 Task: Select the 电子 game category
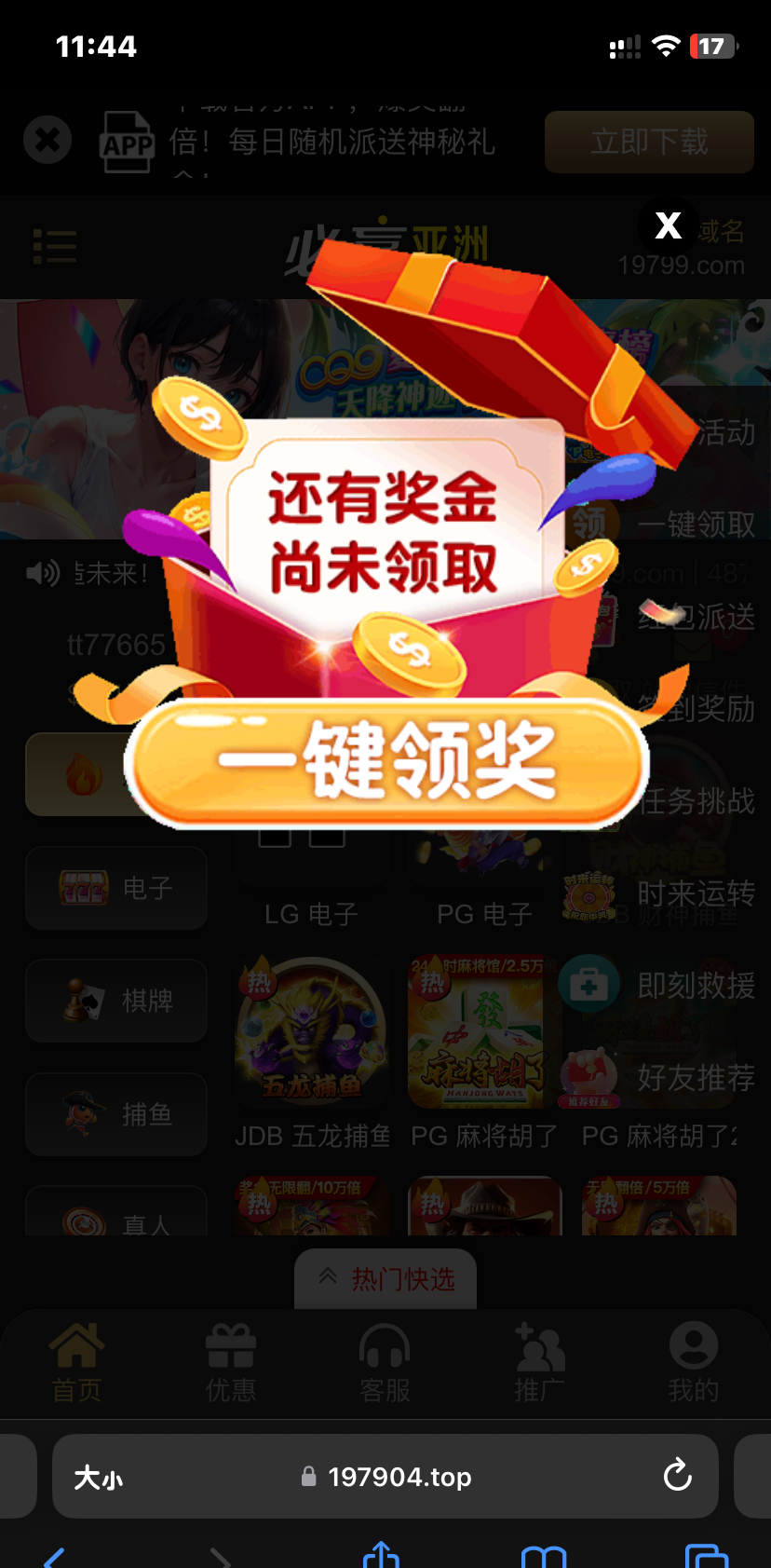[116, 888]
